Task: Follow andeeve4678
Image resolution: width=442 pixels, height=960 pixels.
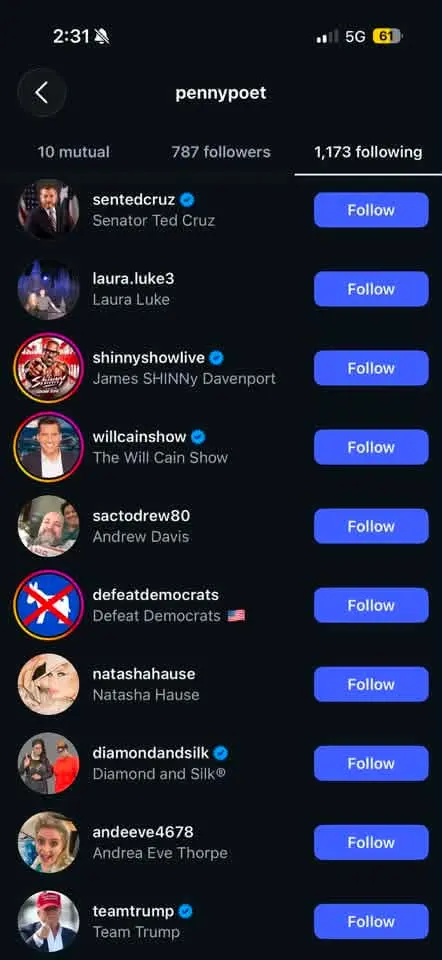Action: [x=371, y=842]
